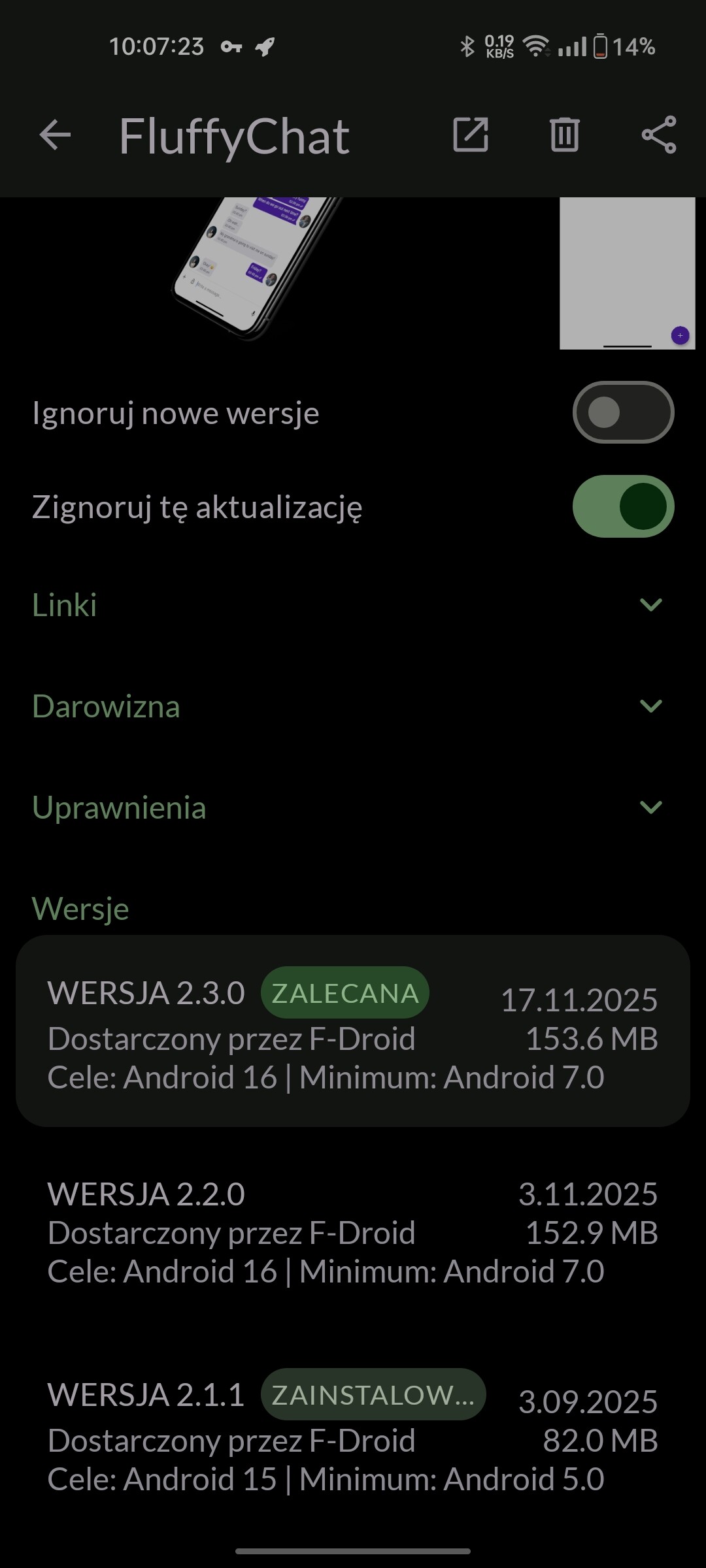Uninstall FluffyChat with the trash icon
The height and width of the screenshot is (1568, 706).
click(x=565, y=136)
